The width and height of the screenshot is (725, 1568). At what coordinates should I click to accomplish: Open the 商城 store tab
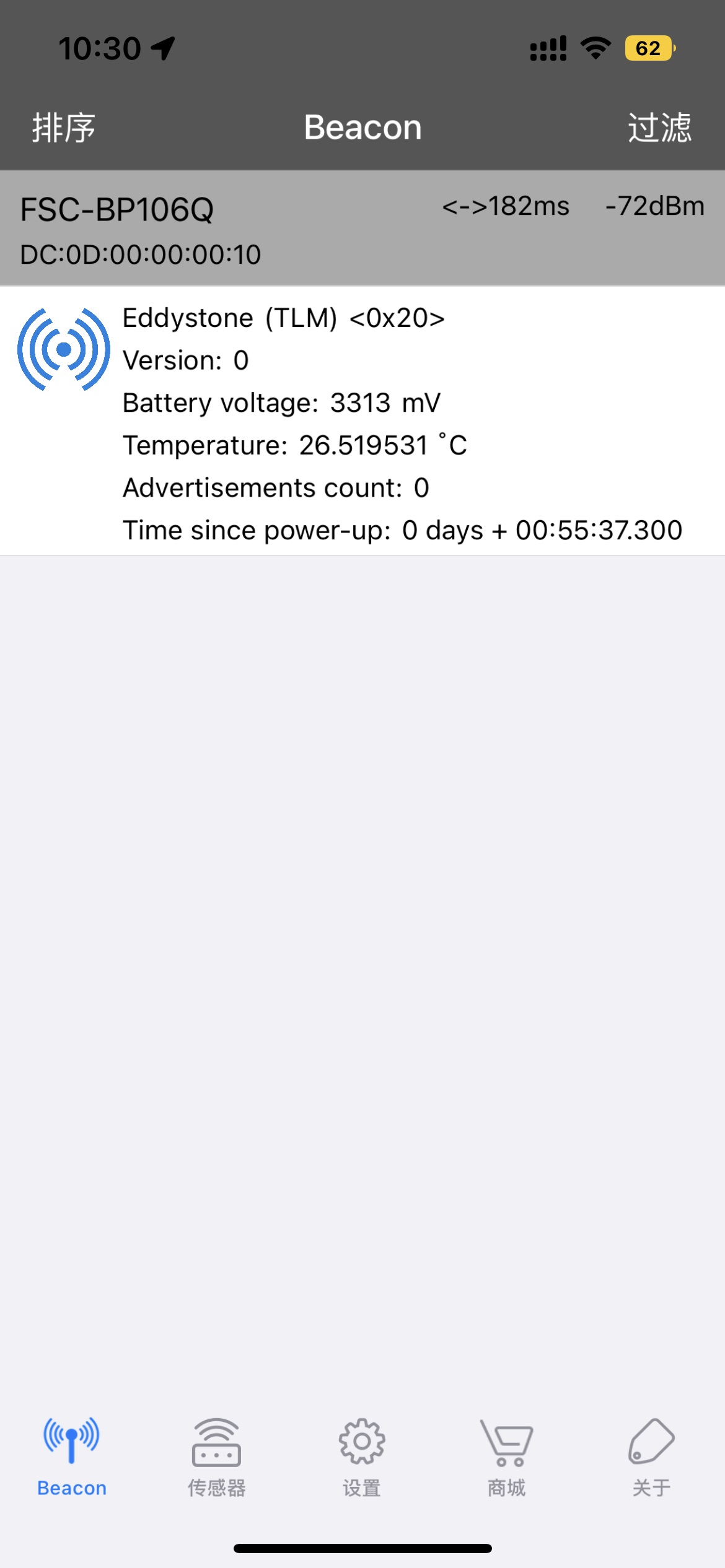coord(506,1457)
